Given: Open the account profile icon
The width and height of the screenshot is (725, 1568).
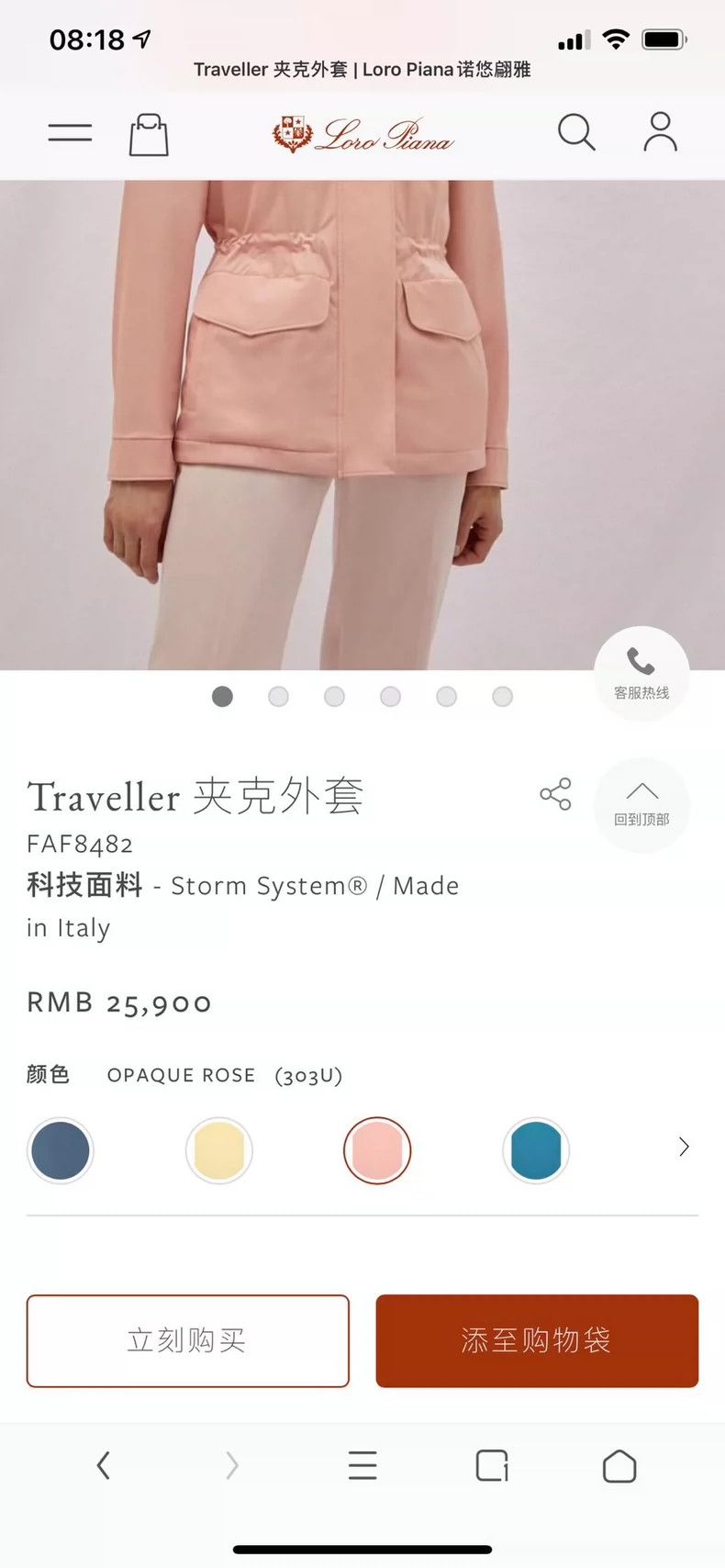Looking at the screenshot, I should [661, 132].
